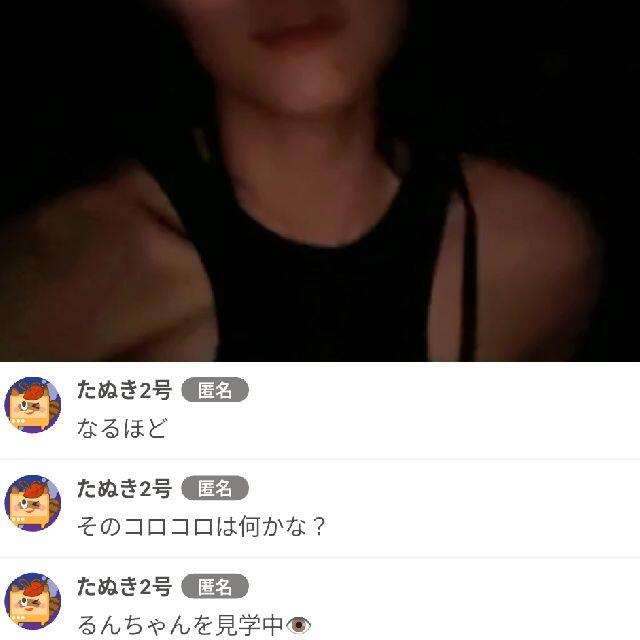Tap the live video to show controls
The width and height of the screenshot is (640, 640).
320,180
